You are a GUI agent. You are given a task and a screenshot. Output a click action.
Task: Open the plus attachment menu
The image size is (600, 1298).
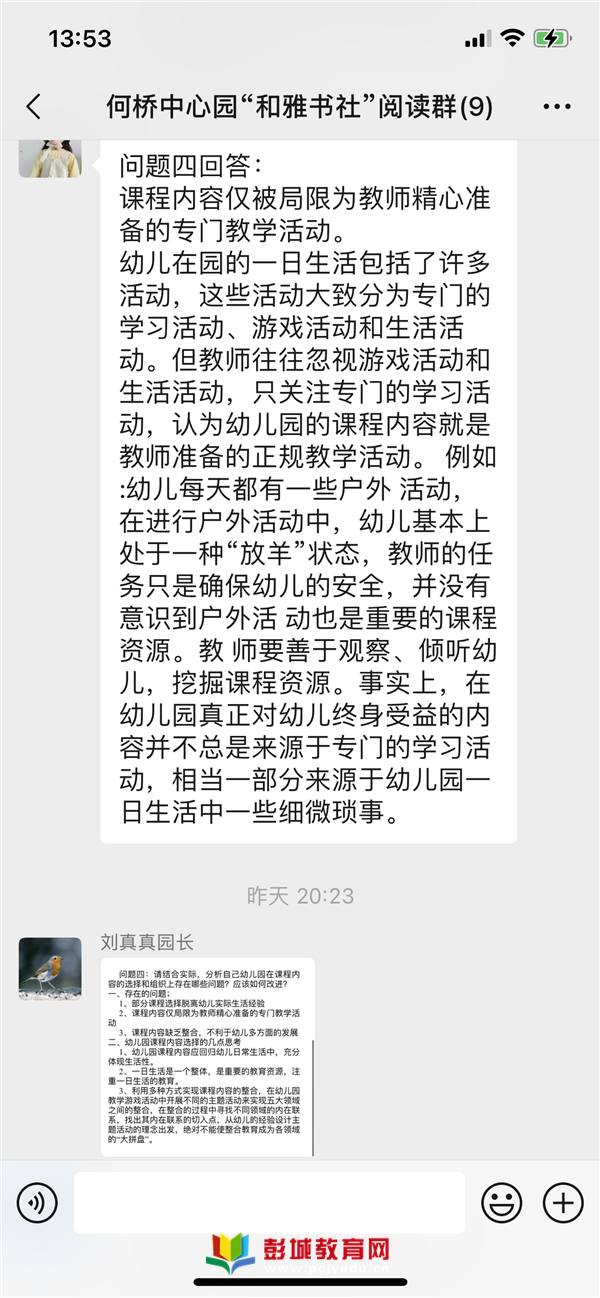[563, 1202]
